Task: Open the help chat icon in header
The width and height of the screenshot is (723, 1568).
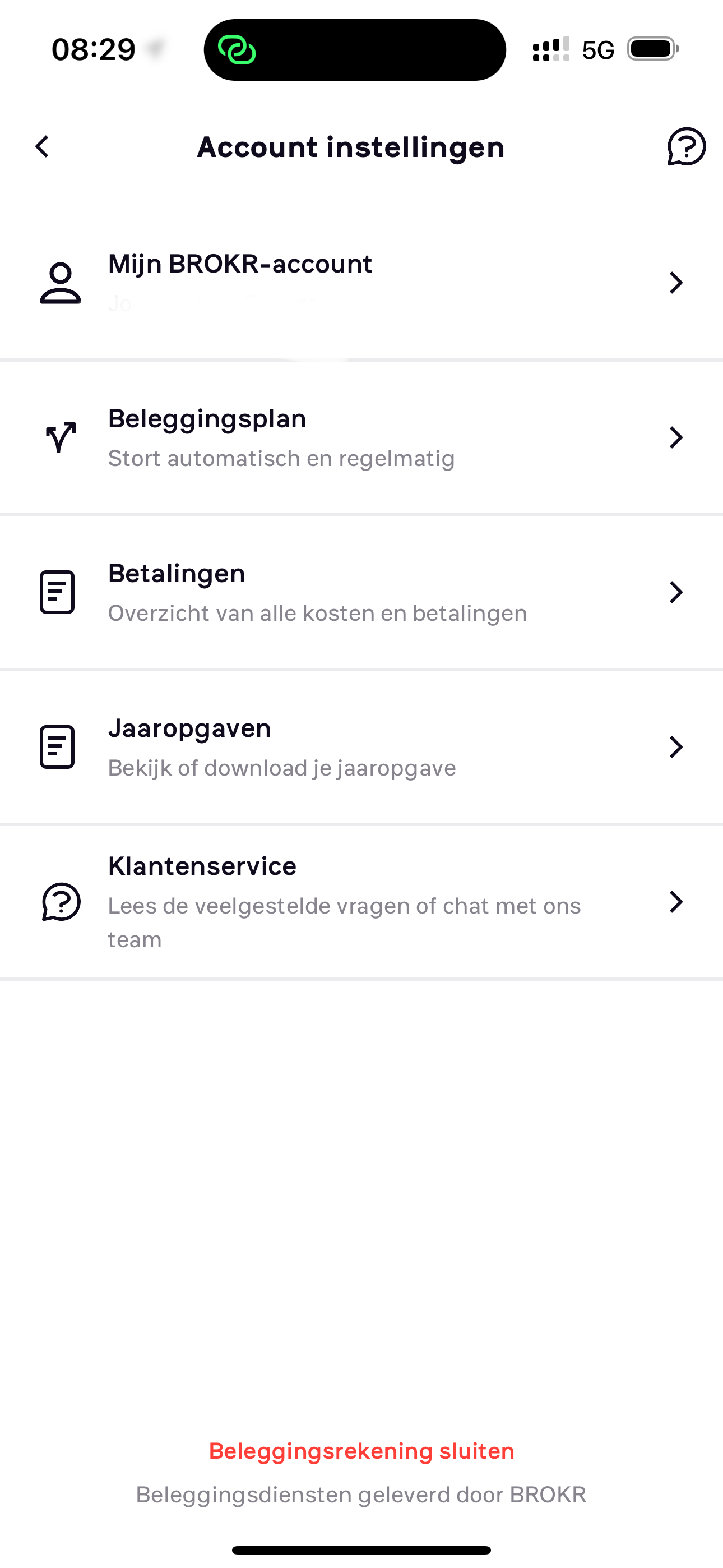Action: coord(686,147)
